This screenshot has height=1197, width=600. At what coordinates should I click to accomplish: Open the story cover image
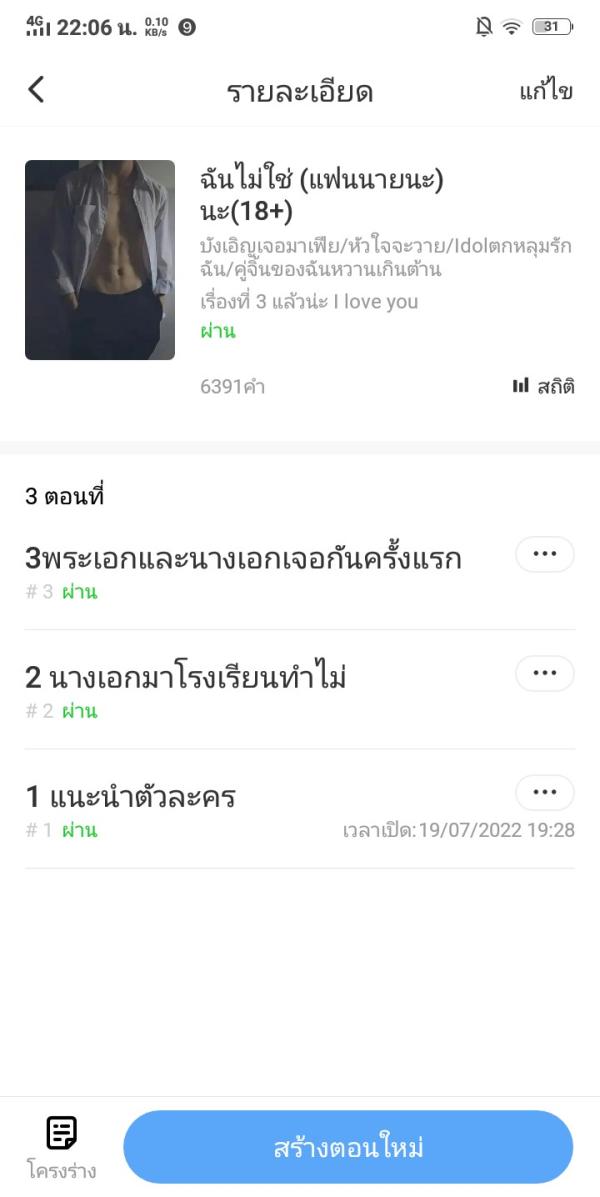100,260
